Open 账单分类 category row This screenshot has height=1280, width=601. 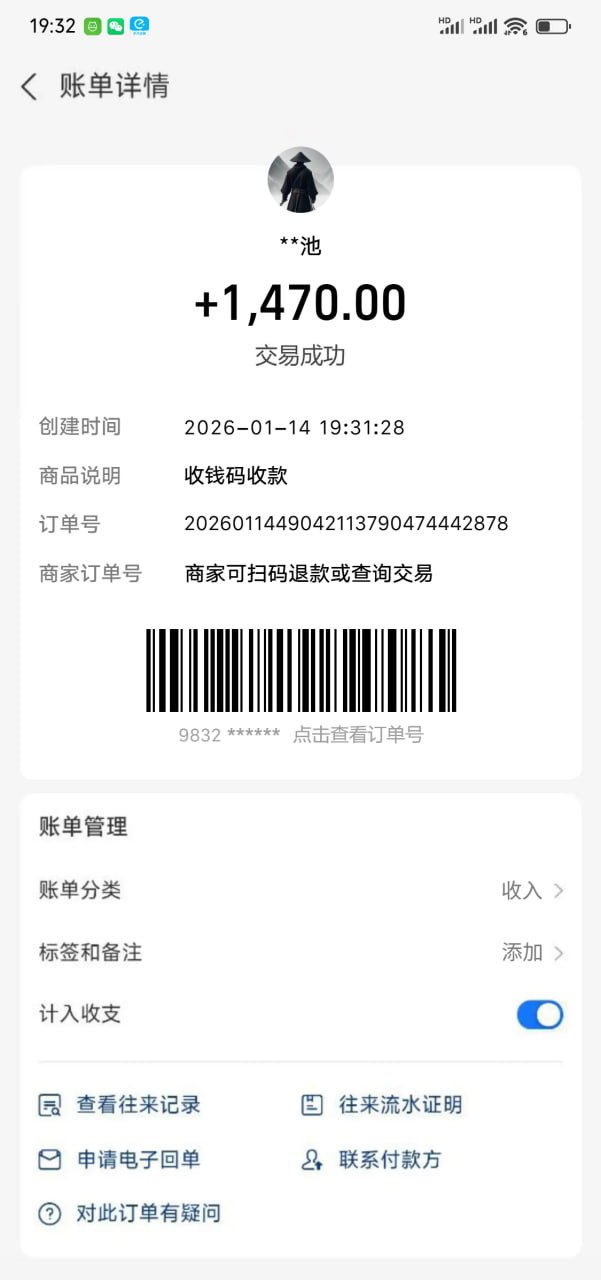click(x=300, y=890)
